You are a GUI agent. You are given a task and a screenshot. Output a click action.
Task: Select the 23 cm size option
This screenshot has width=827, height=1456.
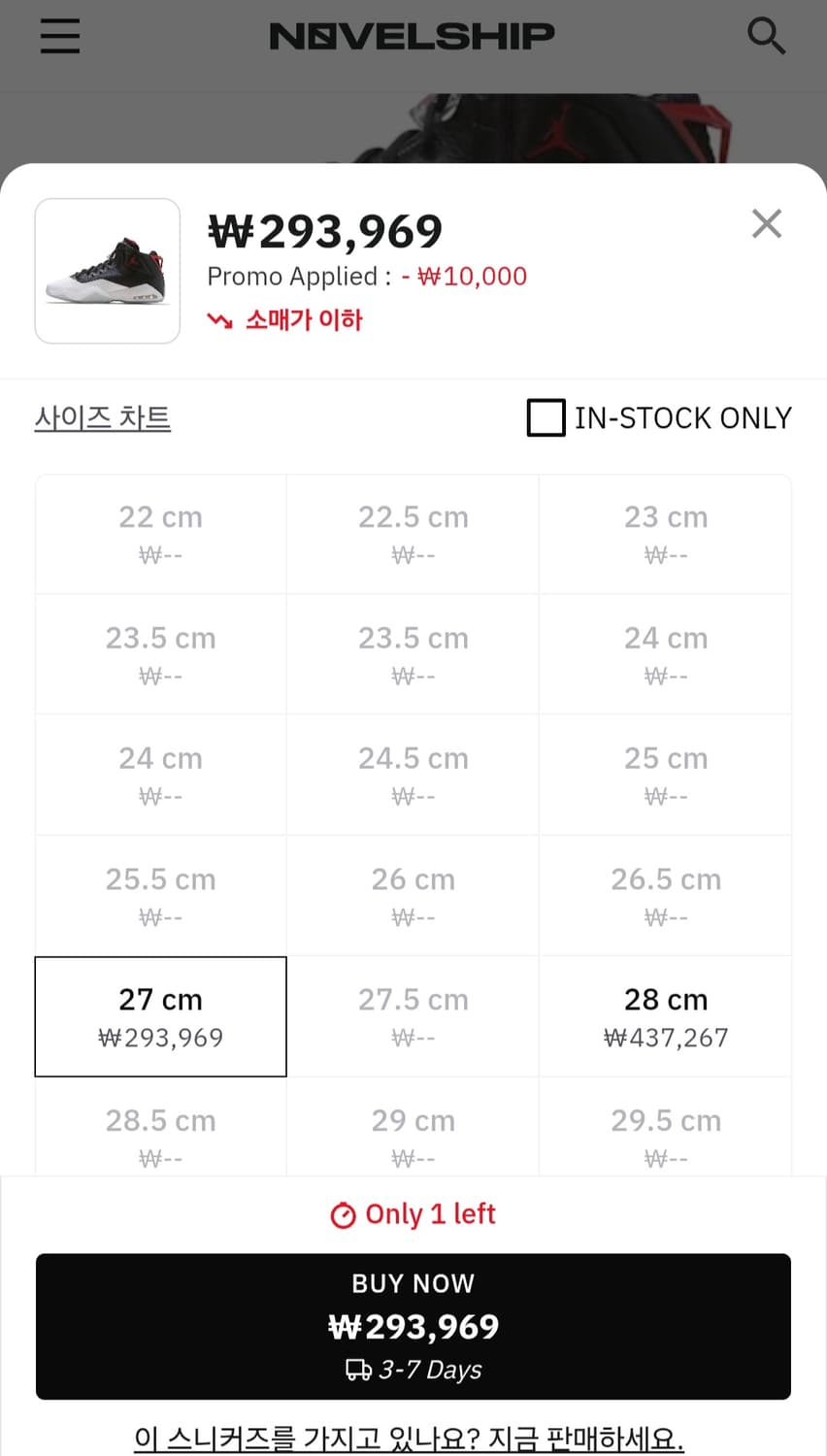pyautogui.click(x=665, y=533)
